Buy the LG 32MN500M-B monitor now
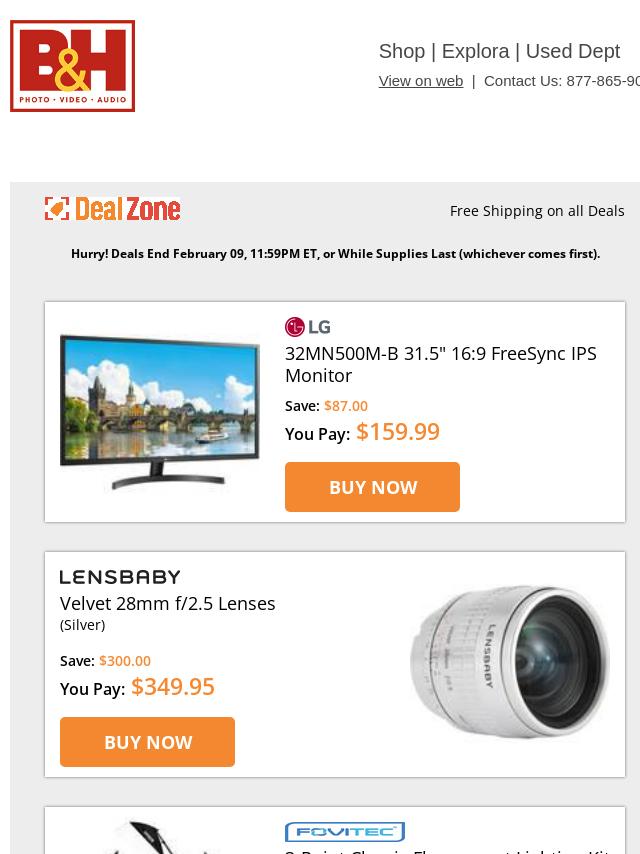Screen dimensions: 640x854 pos(372,487)
